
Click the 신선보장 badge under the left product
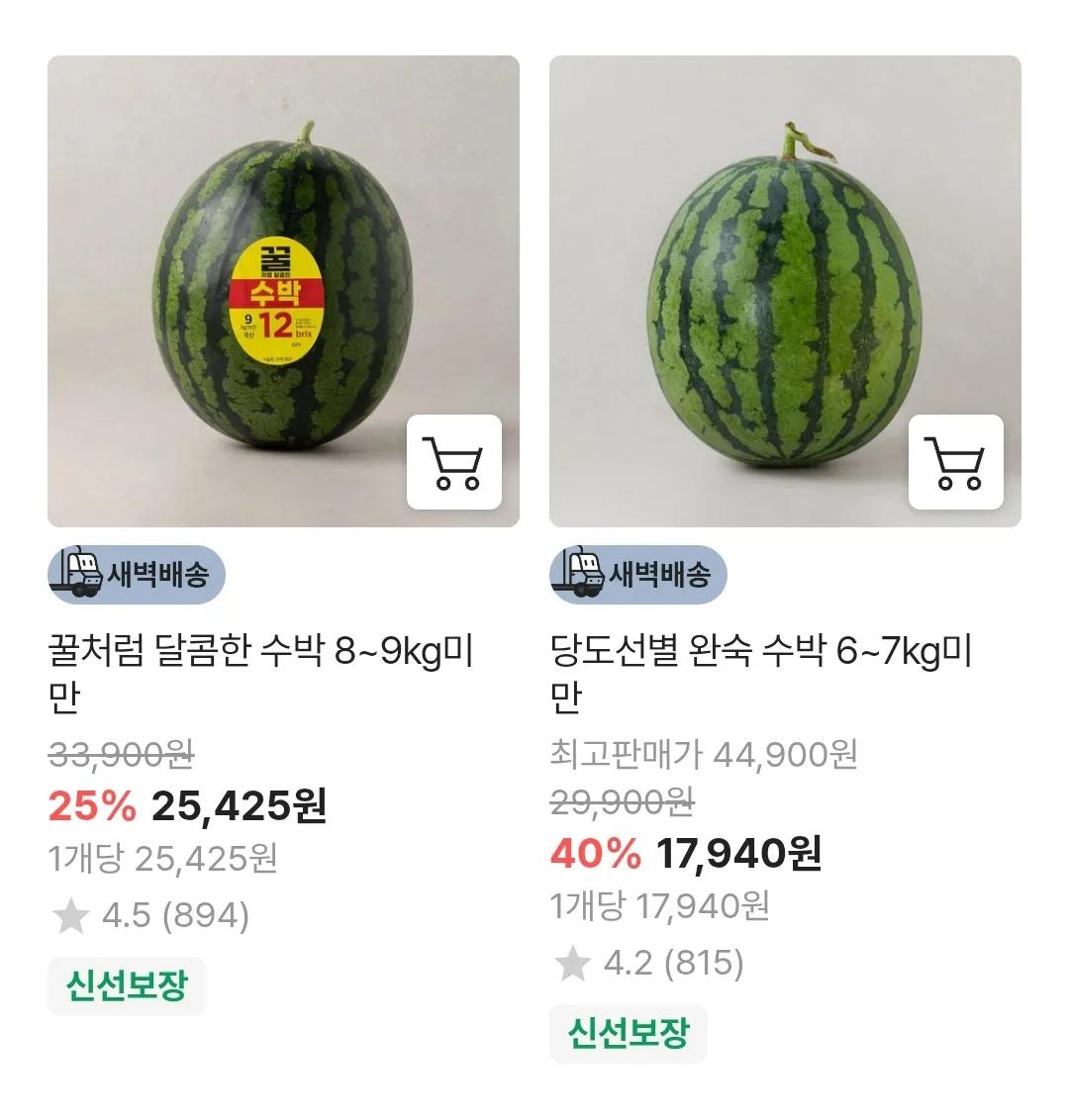coord(127,984)
